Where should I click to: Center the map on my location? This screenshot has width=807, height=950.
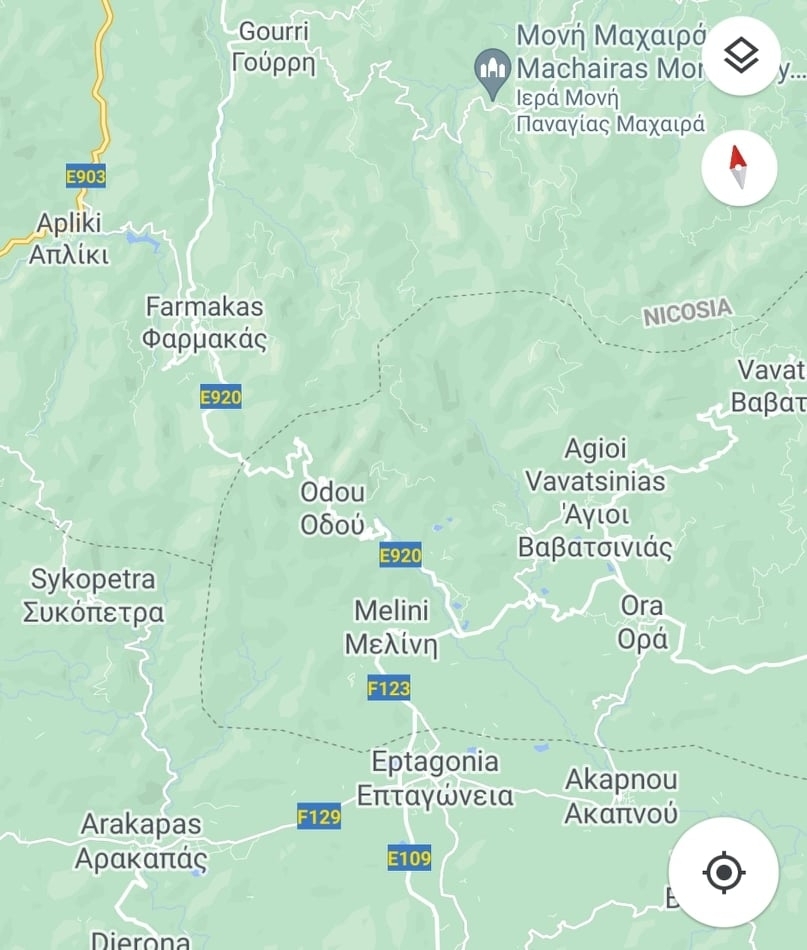coord(724,872)
